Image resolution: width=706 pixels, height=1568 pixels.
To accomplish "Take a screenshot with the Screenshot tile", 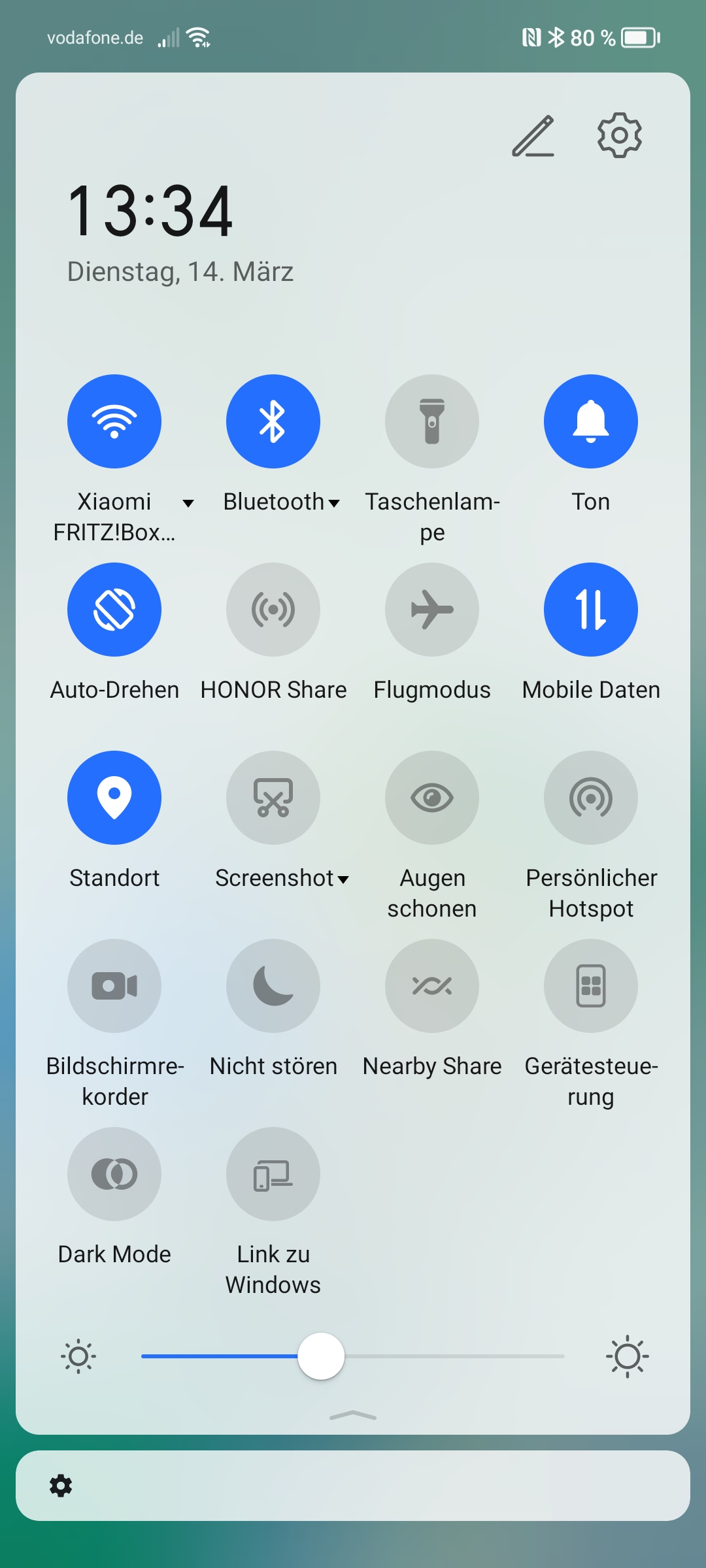I will pos(273,798).
